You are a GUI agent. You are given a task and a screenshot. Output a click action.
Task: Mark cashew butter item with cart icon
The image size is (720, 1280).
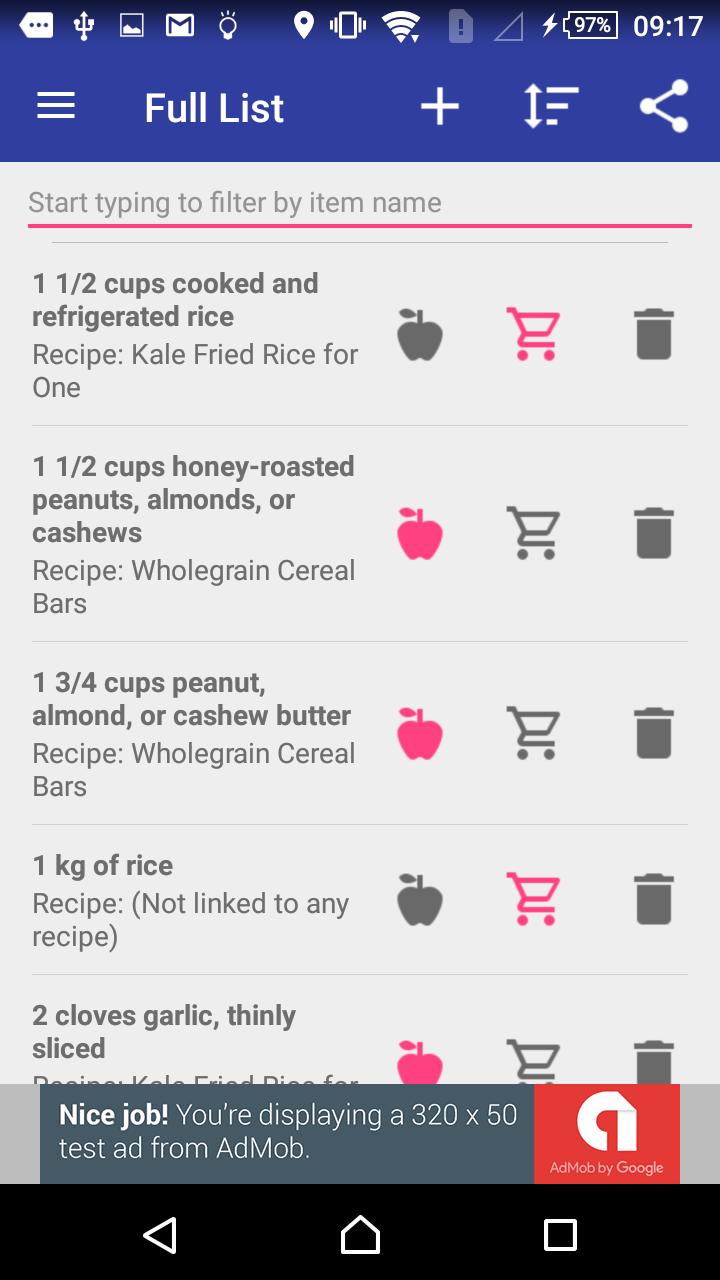[533, 733]
